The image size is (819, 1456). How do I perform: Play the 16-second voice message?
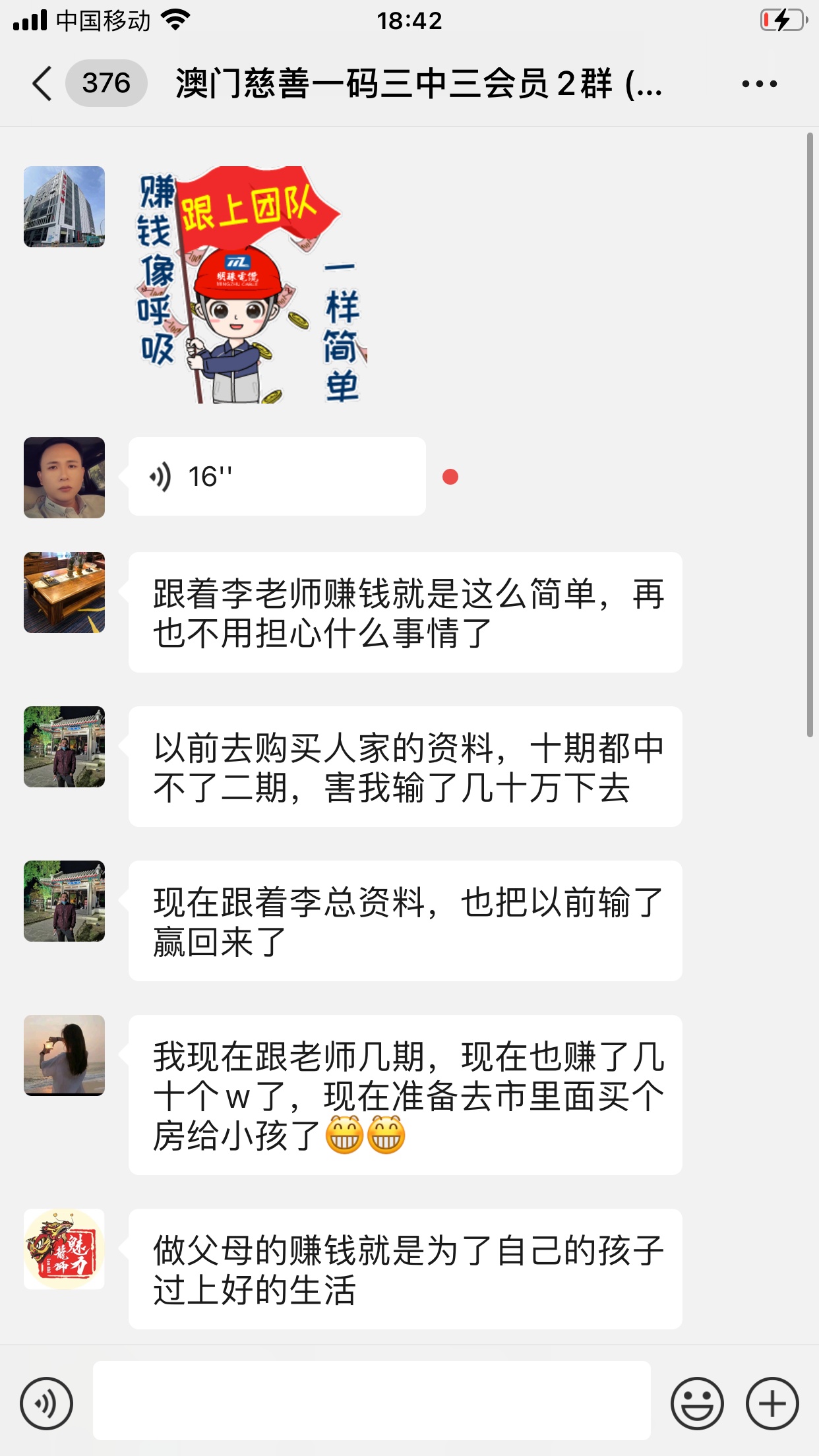277,477
